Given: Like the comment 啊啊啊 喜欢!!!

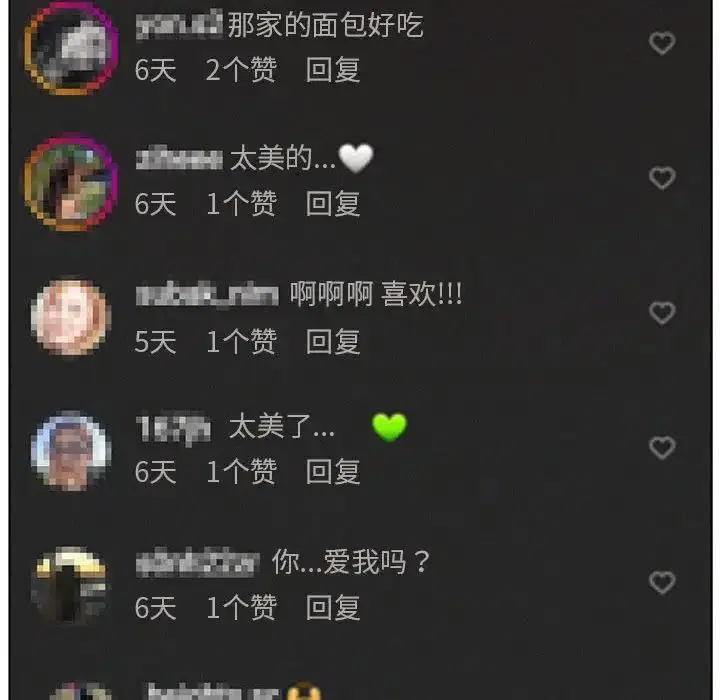Looking at the screenshot, I should 662,313.
